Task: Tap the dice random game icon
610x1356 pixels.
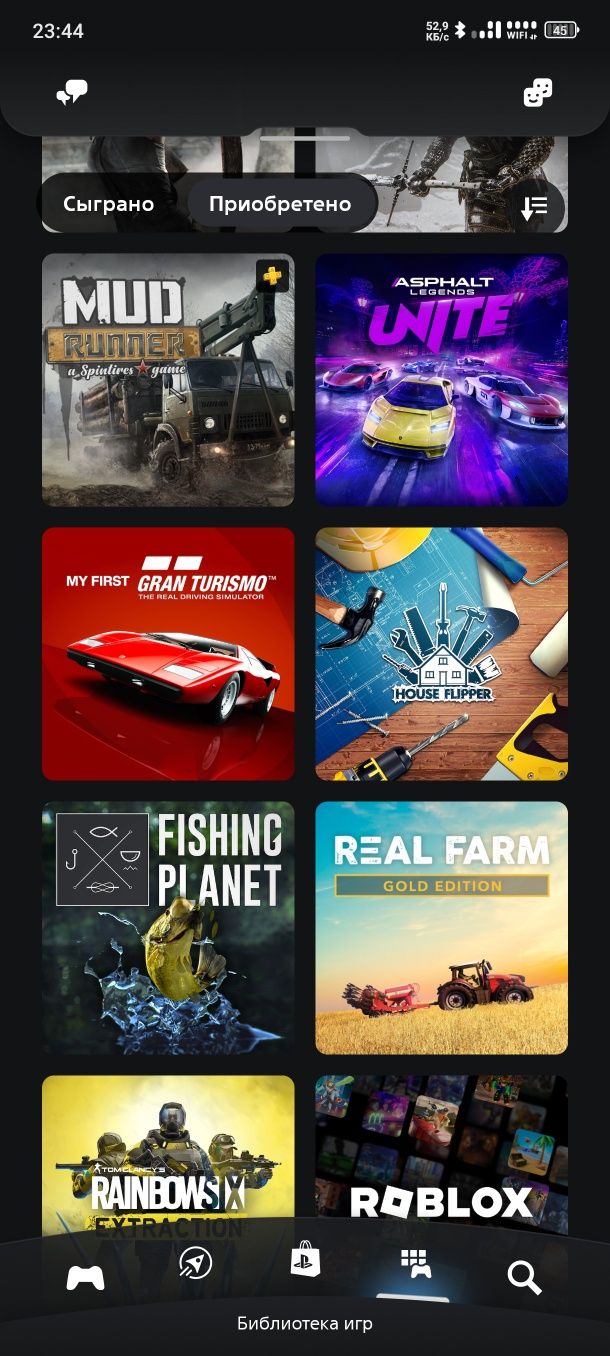Action: [x=537, y=94]
